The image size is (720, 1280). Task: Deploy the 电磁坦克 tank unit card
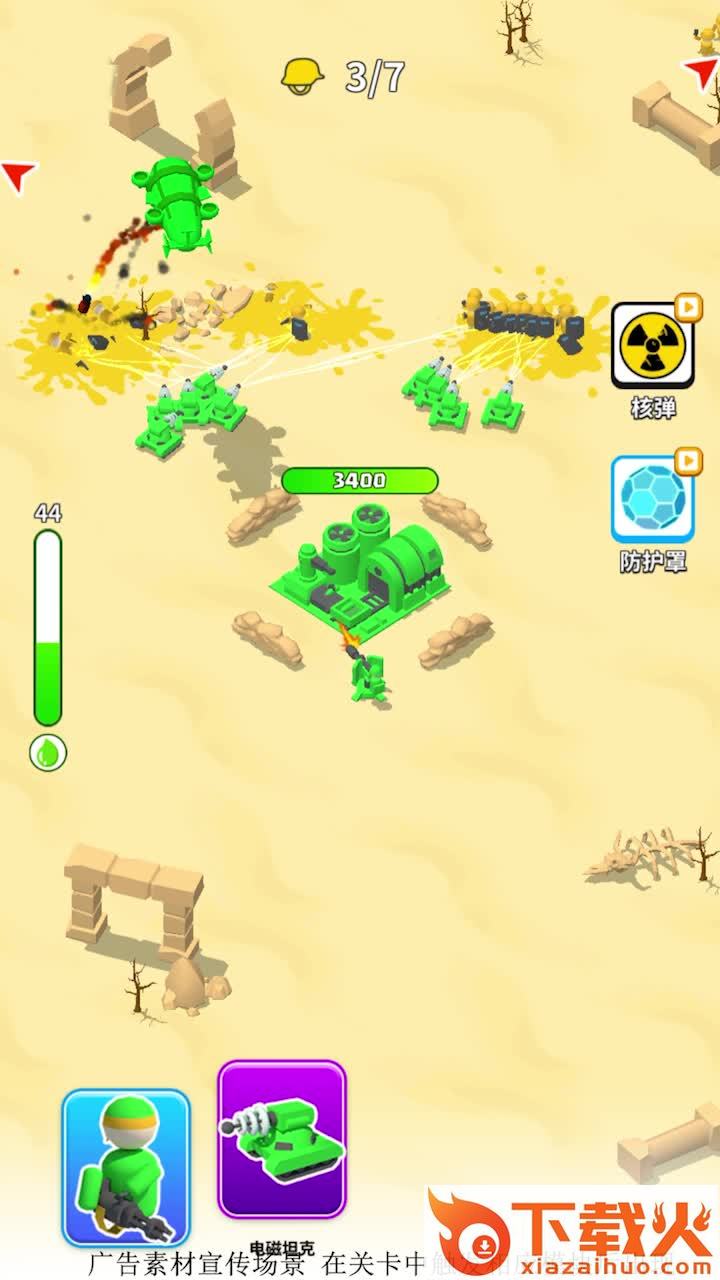(x=282, y=1140)
